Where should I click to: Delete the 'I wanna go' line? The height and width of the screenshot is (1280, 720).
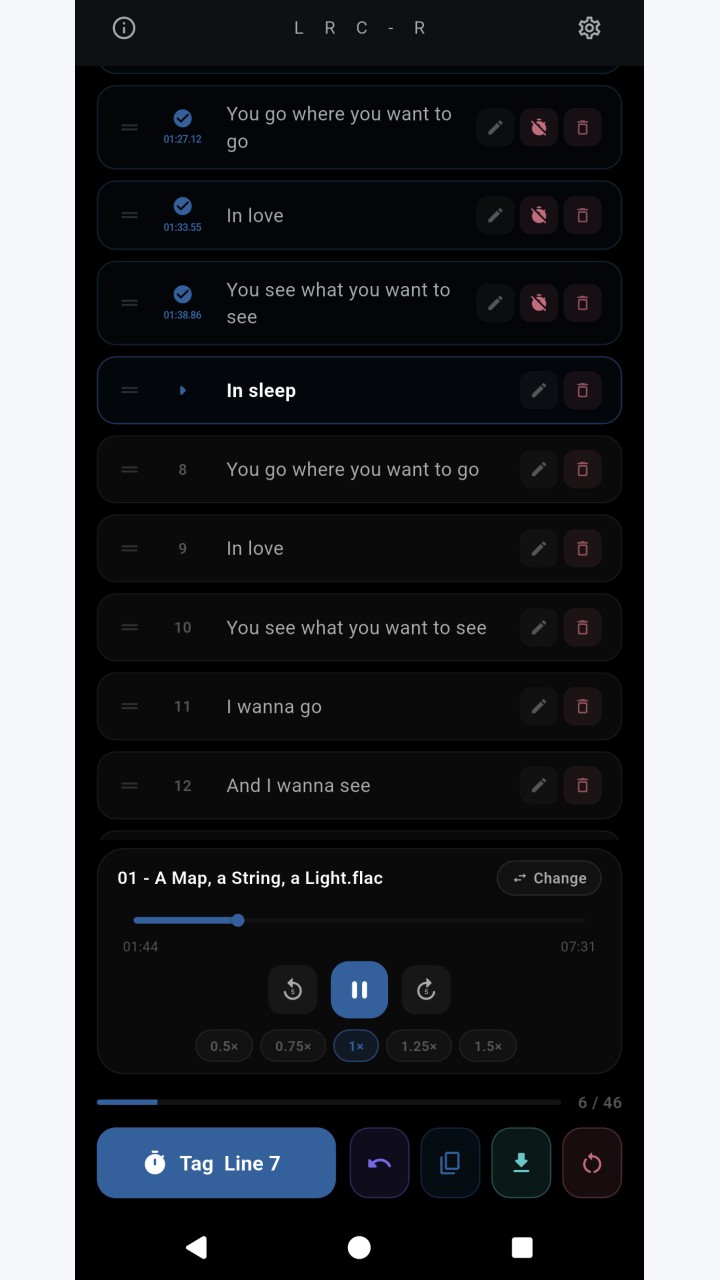pyautogui.click(x=583, y=706)
